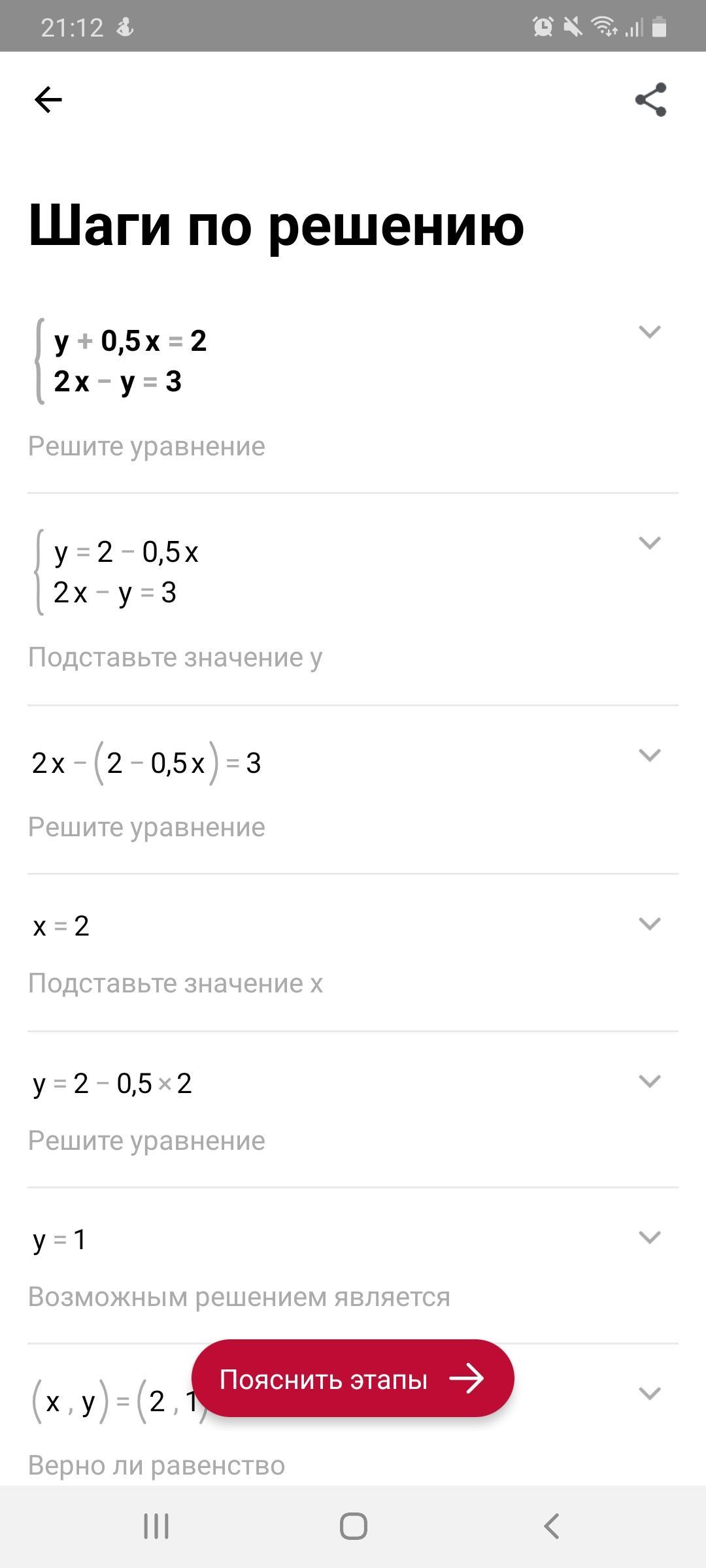Screen dimensions: 706x1568
Task: Share this solution
Action: pyautogui.click(x=650, y=99)
